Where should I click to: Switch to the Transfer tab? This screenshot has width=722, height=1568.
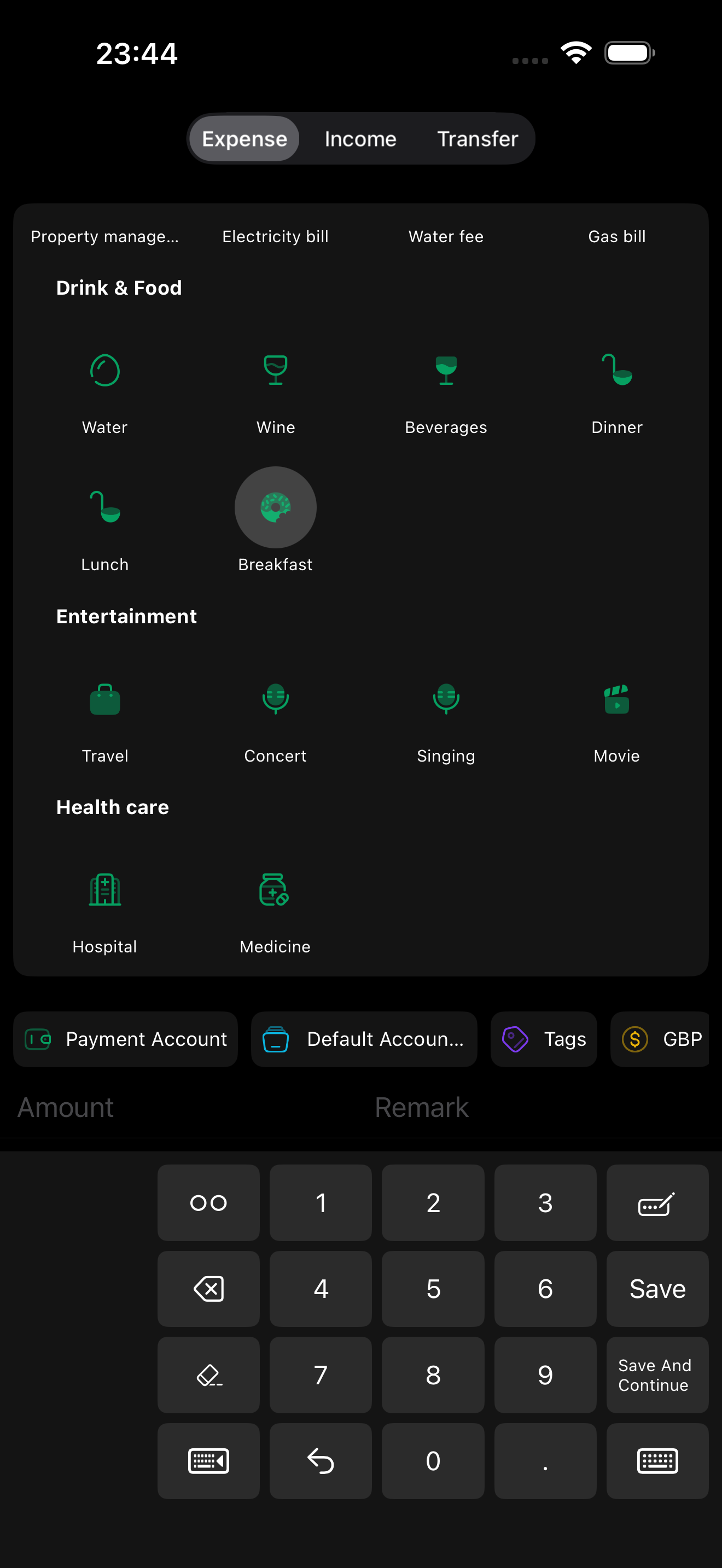(478, 139)
